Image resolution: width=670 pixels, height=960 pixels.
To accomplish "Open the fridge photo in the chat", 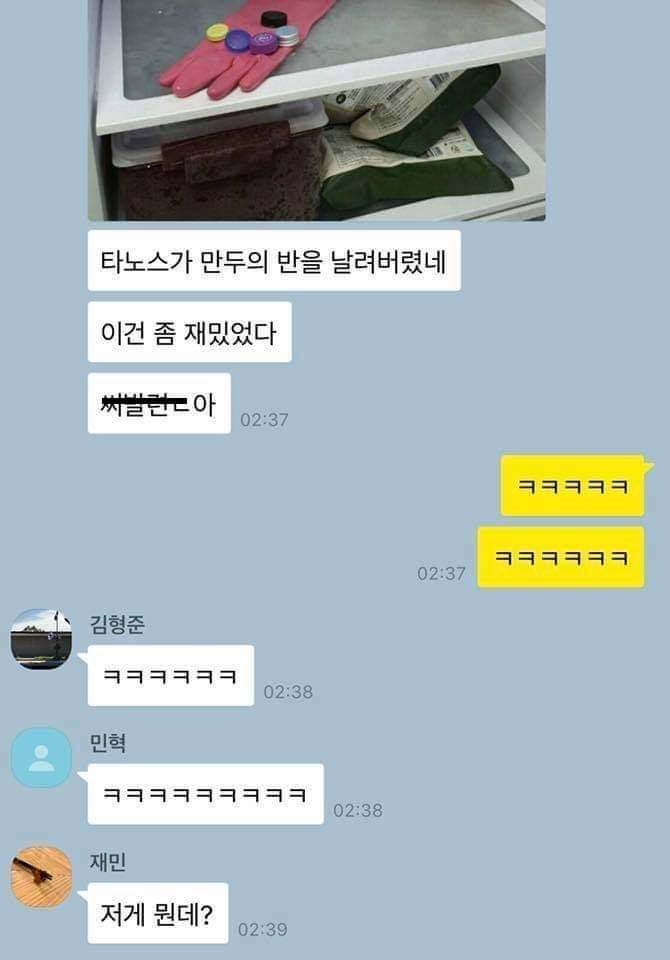I will (x=317, y=110).
